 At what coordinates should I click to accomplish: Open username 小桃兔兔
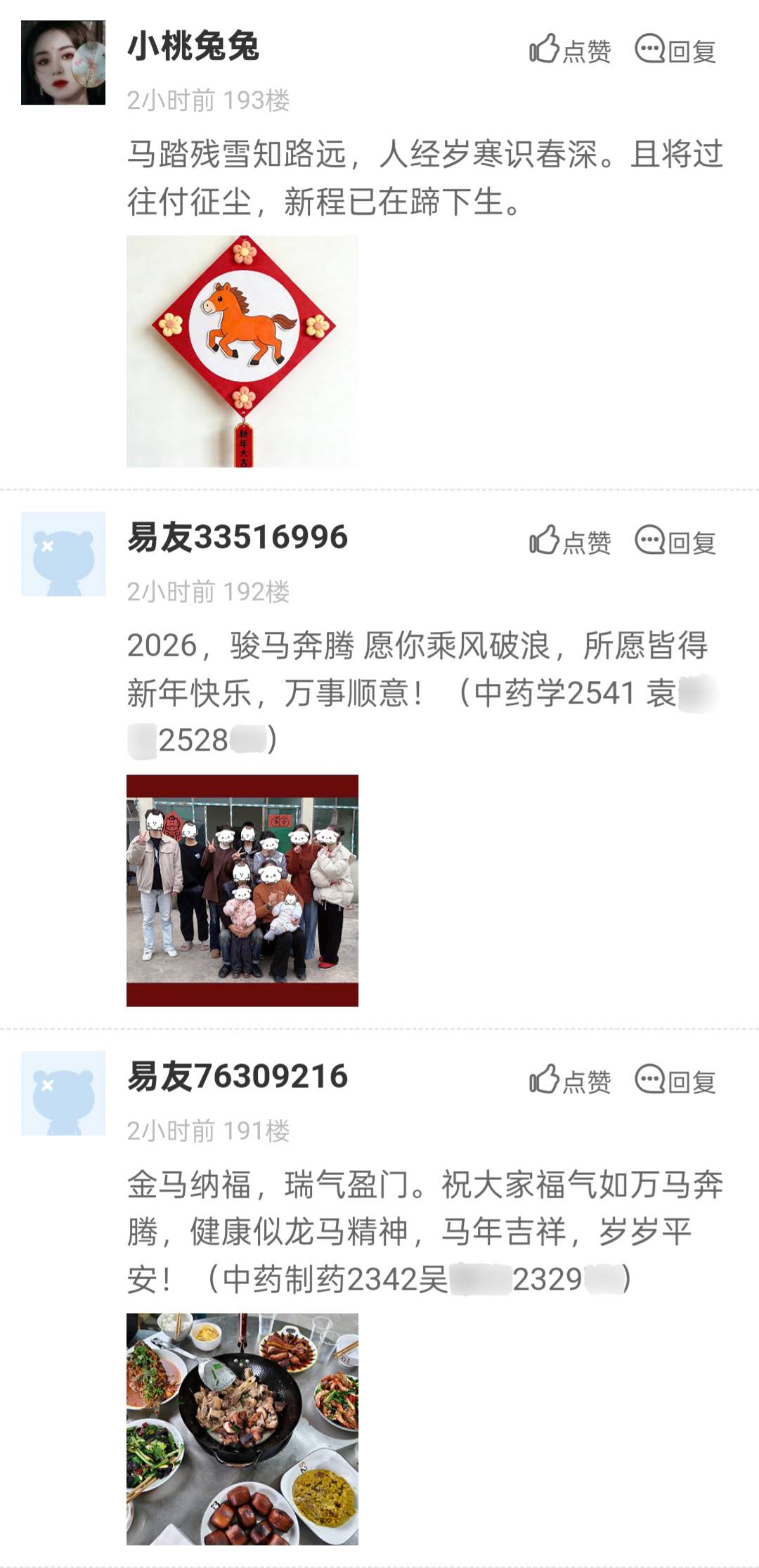(193, 47)
